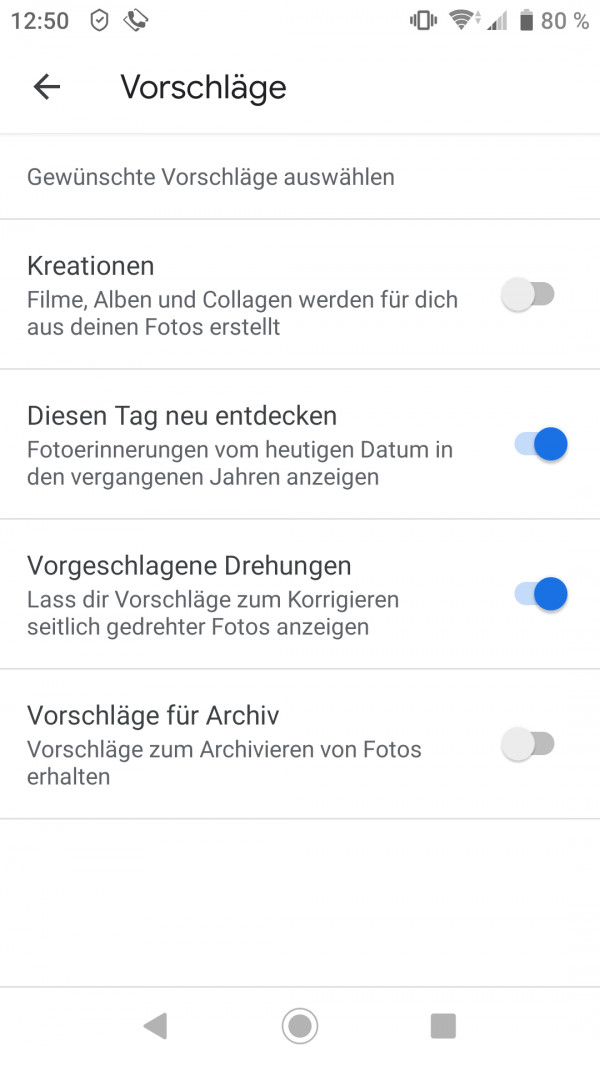Screen dimensions: 600x1066
Task: Go back from the Vorschläge screen
Action: tap(47, 87)
